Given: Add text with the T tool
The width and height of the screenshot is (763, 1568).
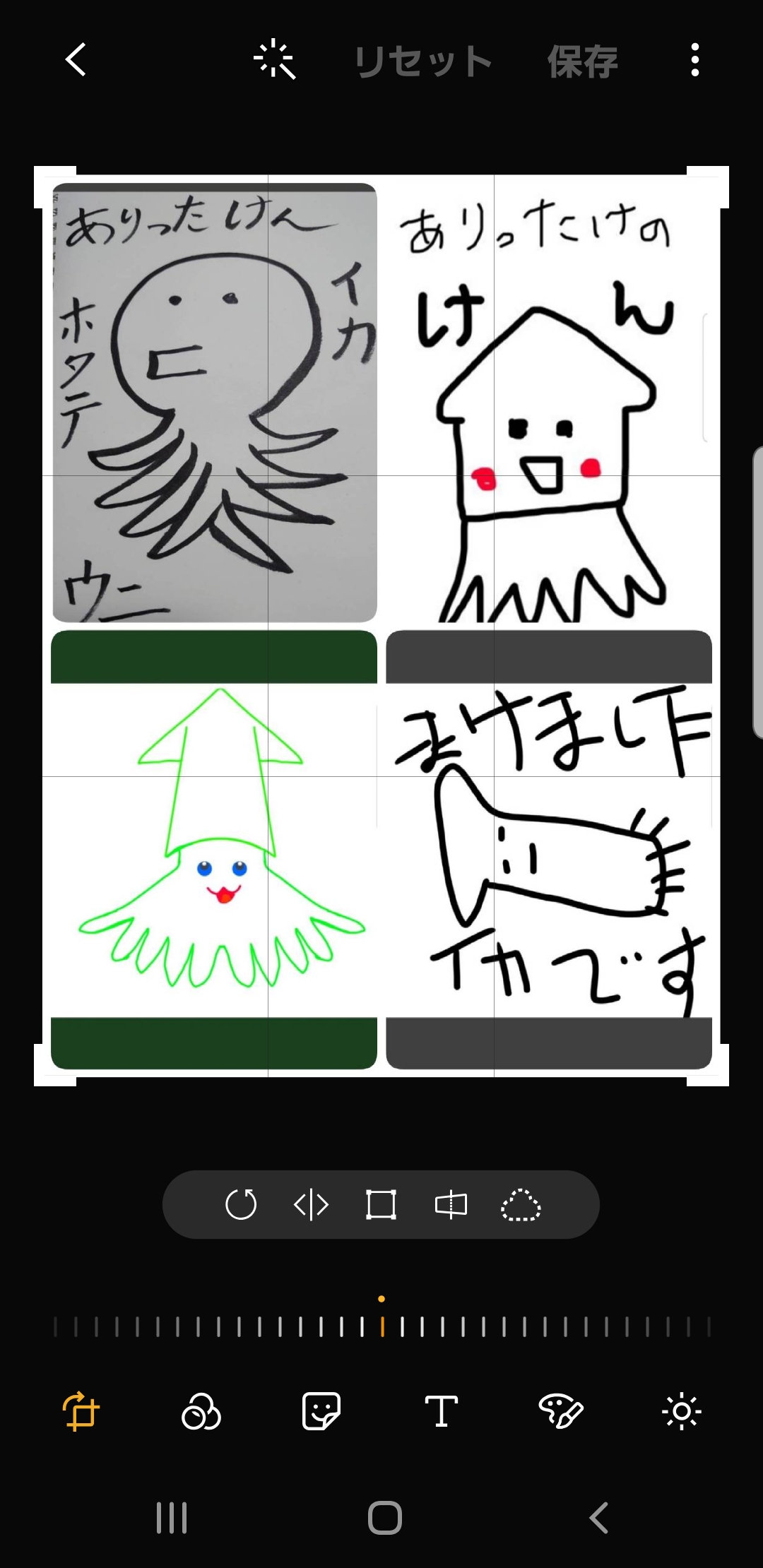Looking at the screenshot, I should pos(442,1411).
